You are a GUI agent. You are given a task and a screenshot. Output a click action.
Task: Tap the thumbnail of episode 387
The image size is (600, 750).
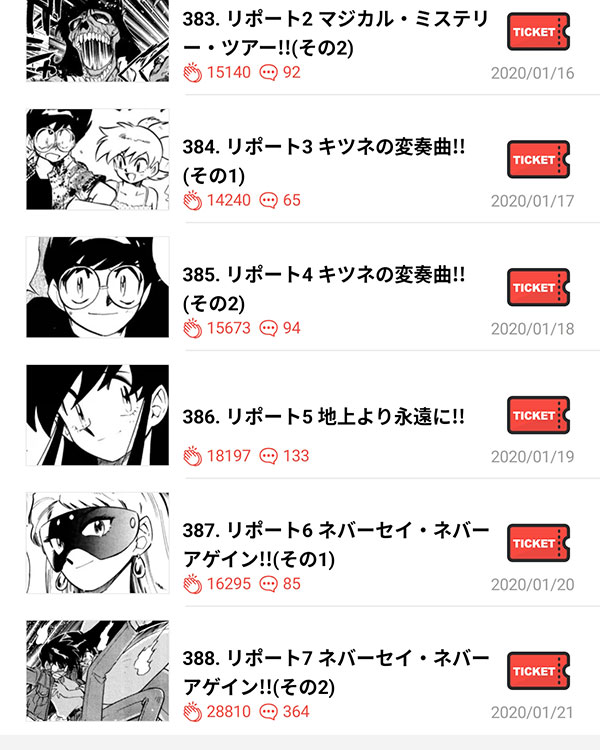[x=97, y=543]
